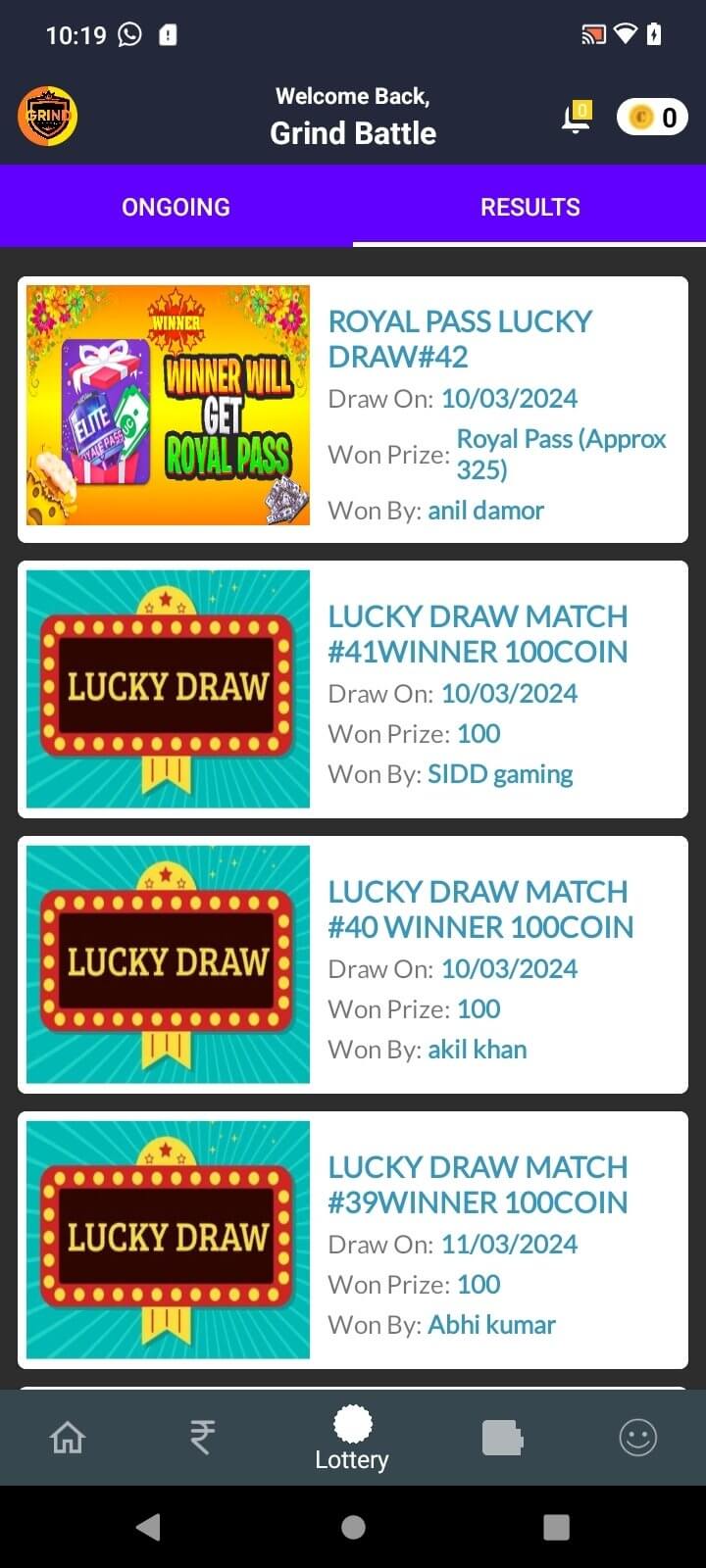706x1568 pixels.
Task: Open the rupee earnings tab
Action: click(202, 1438)
